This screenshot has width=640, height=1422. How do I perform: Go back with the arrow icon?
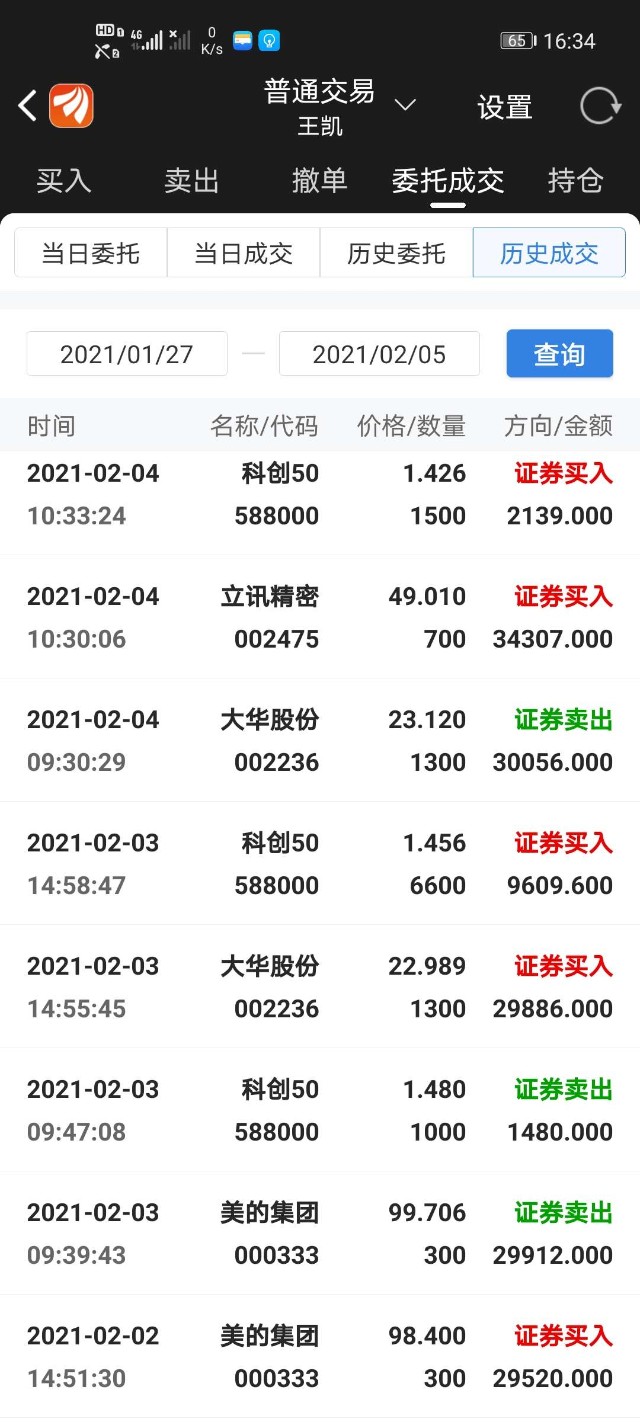[x=28, y=105]
